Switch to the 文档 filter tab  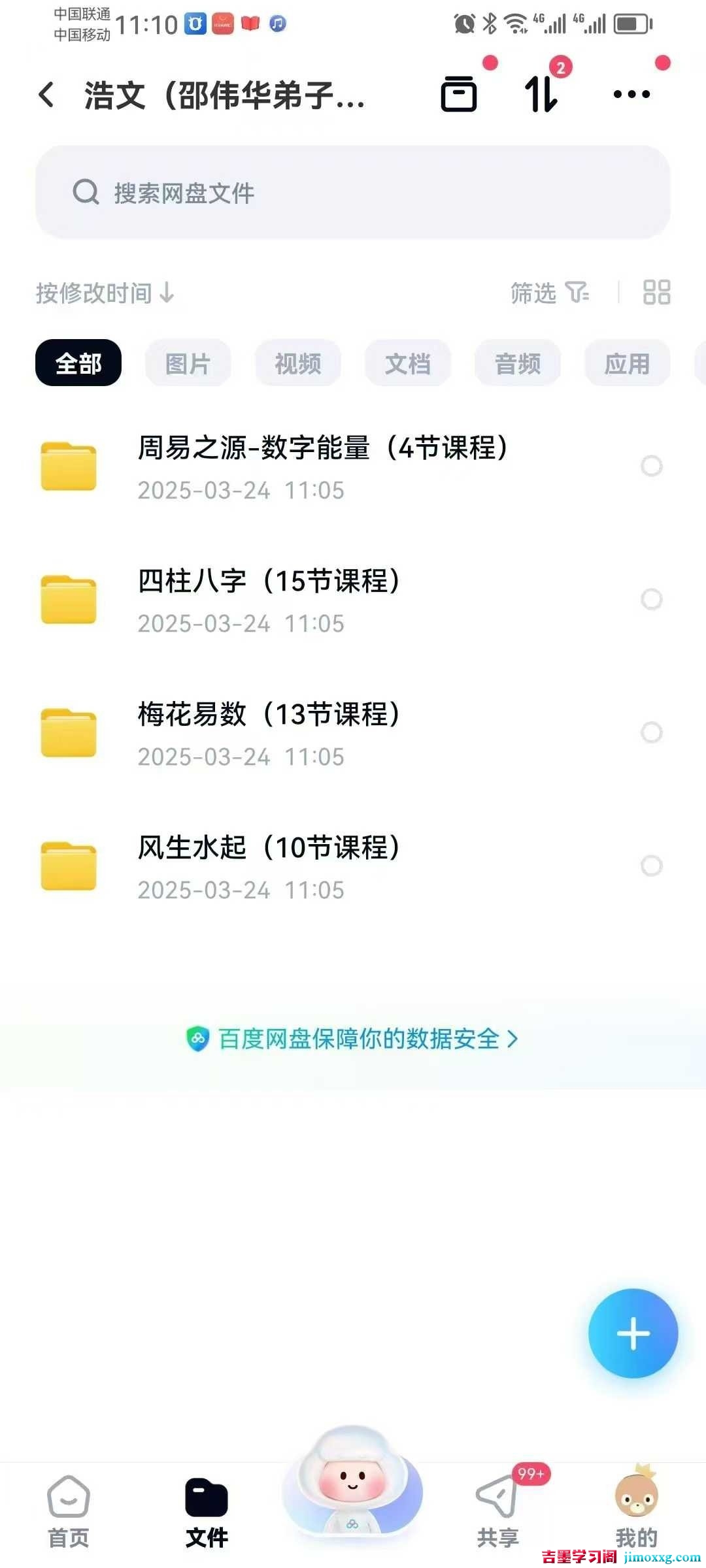point(408,363)
